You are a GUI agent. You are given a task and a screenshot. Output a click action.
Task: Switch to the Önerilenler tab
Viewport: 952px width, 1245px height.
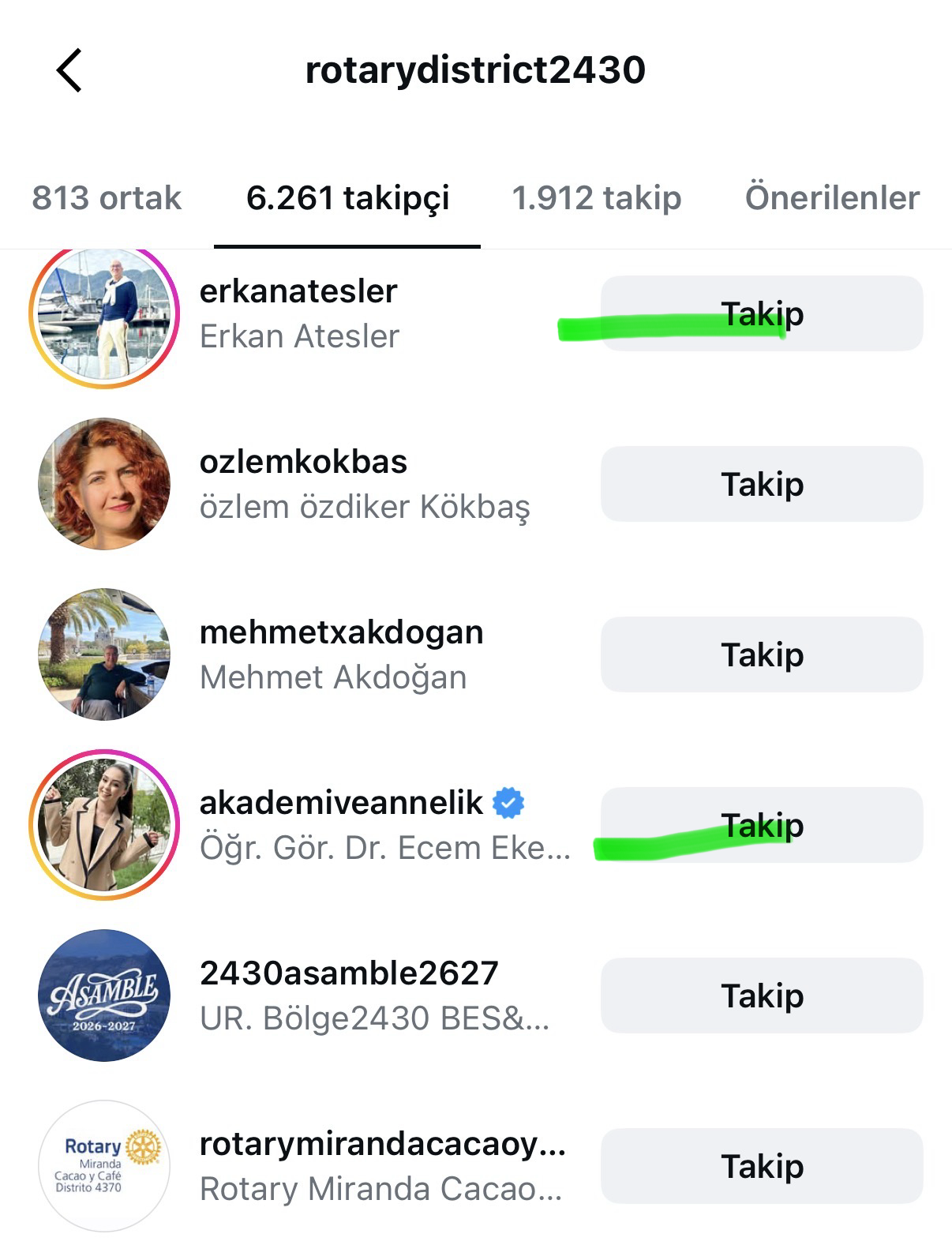click(832, 197)
